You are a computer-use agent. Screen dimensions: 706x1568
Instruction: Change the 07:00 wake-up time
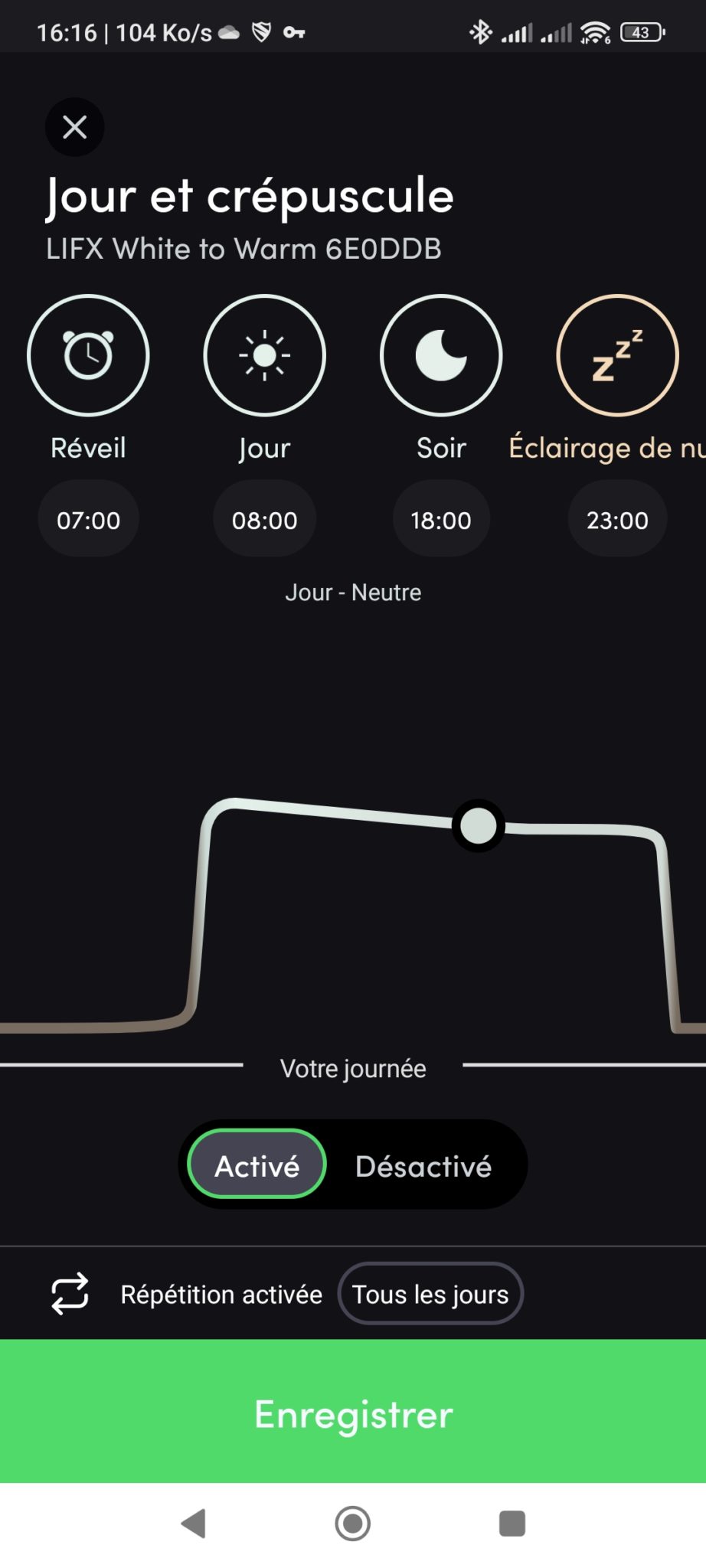[88, 520]
